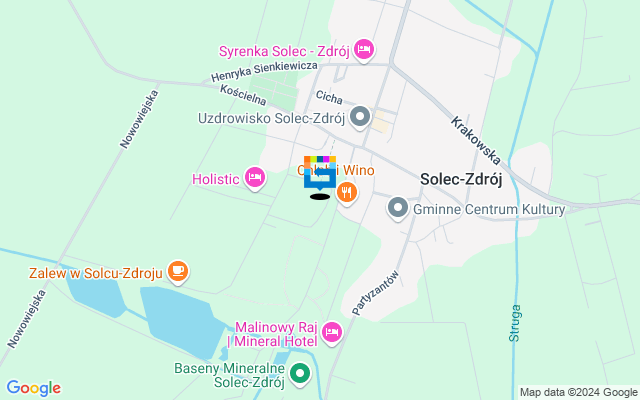Open the Zalew w Solcu-Zdroju cafe pin
Screen dimensions: 640x400
[x=177, y=269]
